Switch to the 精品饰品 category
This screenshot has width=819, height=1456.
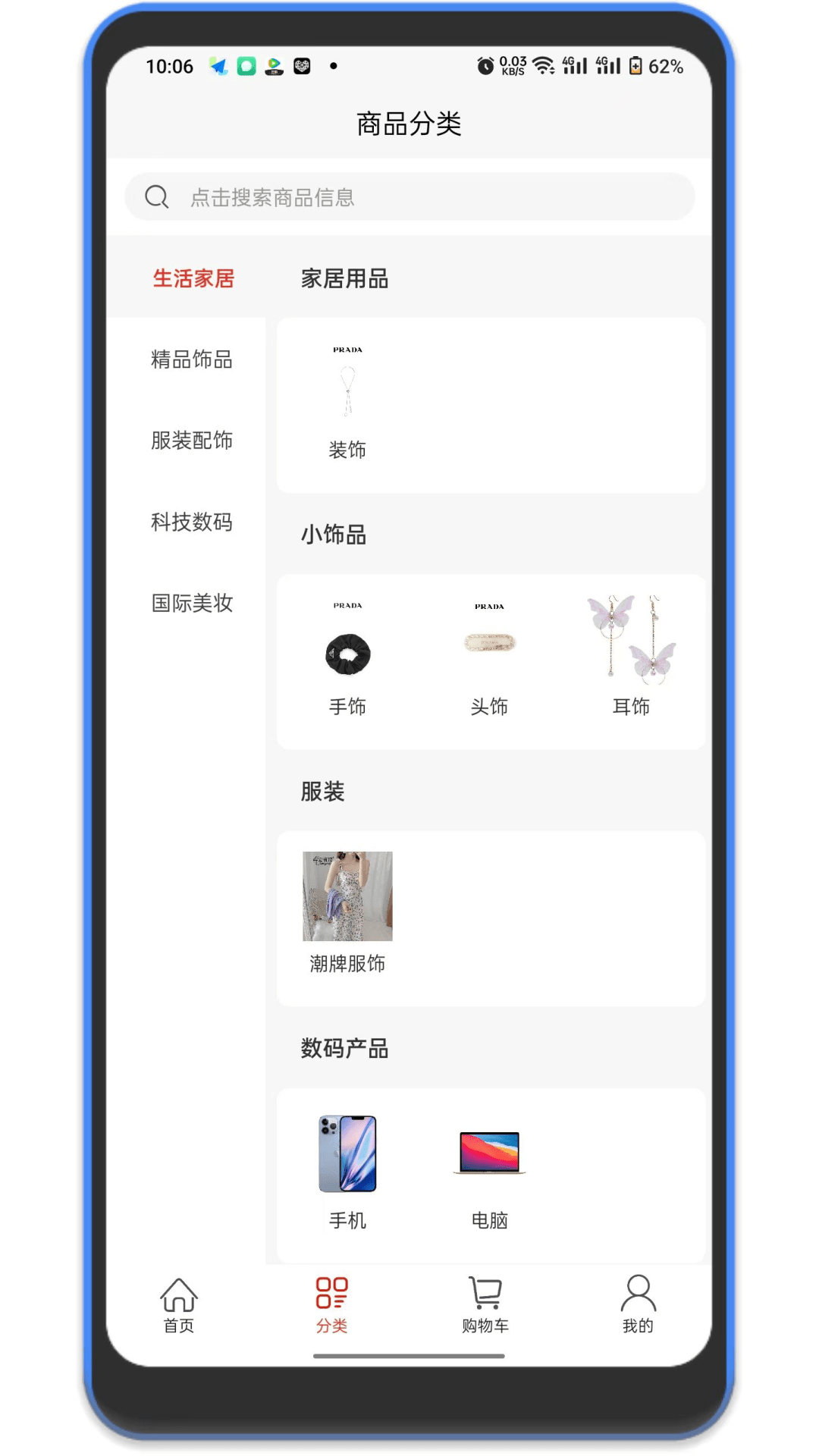click(192, 359)
